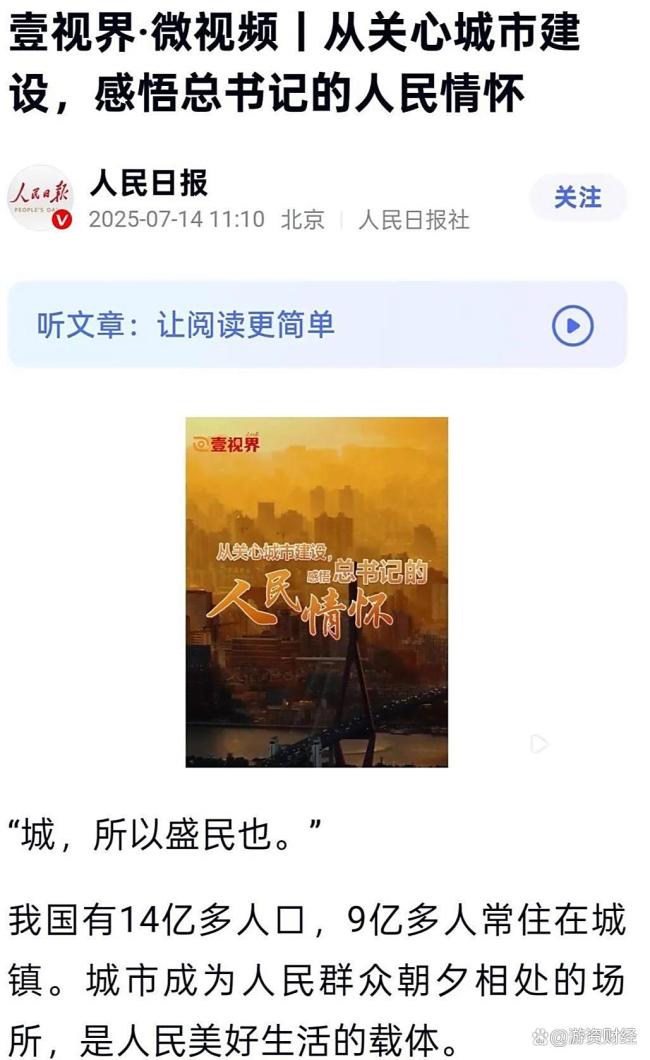
Task: Open the 人民日报 account name
Action: (149, 183)
